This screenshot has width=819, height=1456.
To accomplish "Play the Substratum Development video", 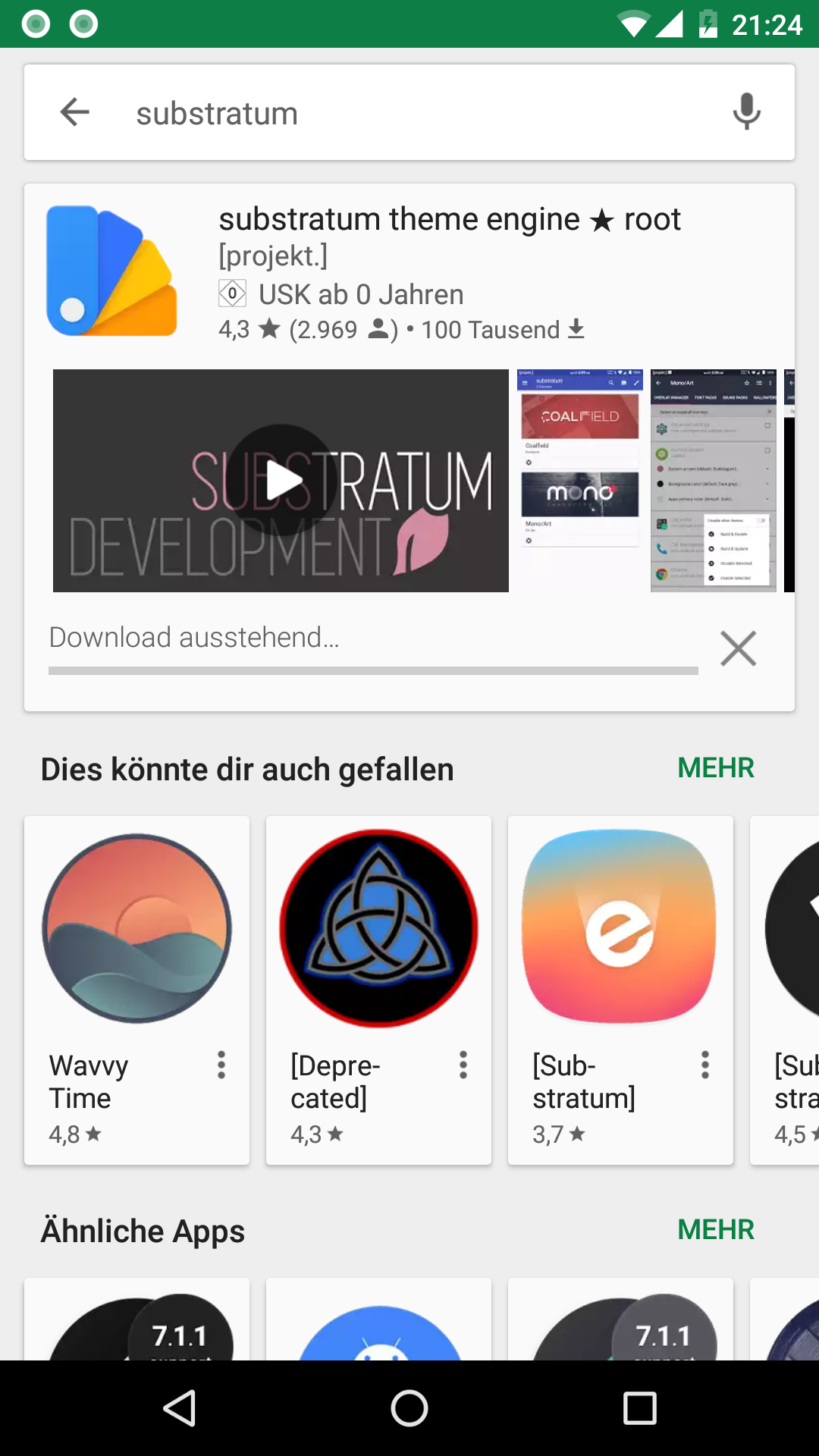I will click(281, 480).
